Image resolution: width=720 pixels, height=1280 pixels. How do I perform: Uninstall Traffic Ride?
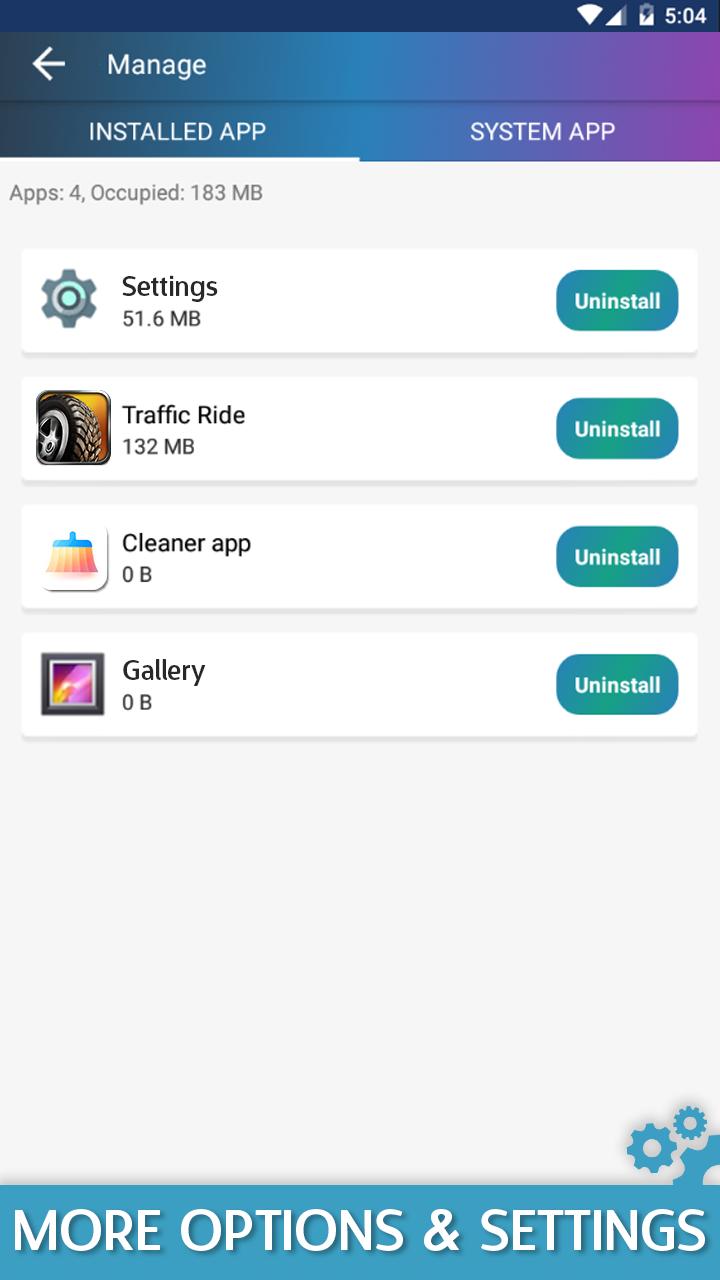point(616,428)
